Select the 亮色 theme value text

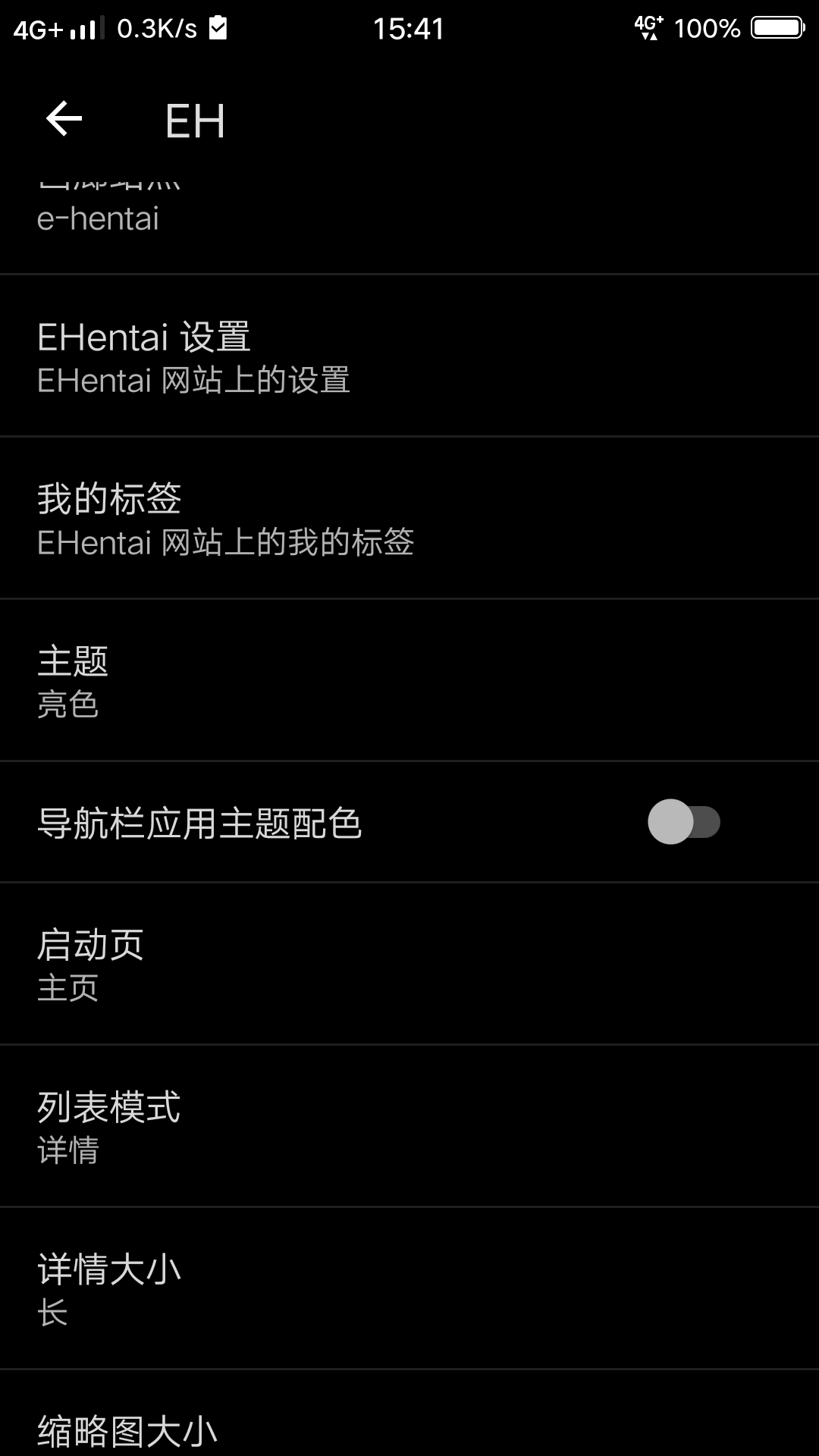pos(68,705)
